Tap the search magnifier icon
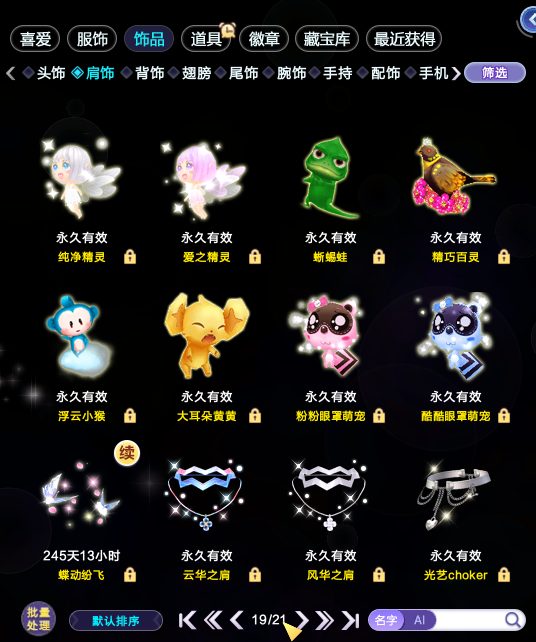Screen dimensions: 536x642 (x=512, y=620)
